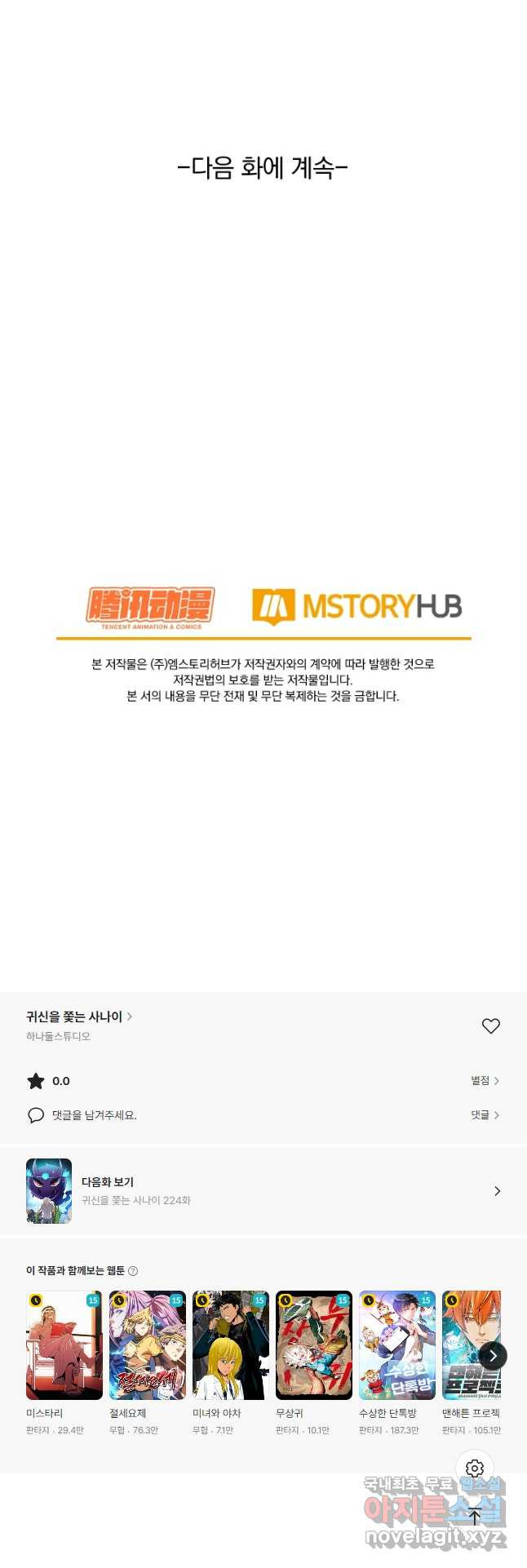Add this webtoon to favorites with the heart
The width and height of the screenshot is (527, 1568).
click(x=490, y=1026)
